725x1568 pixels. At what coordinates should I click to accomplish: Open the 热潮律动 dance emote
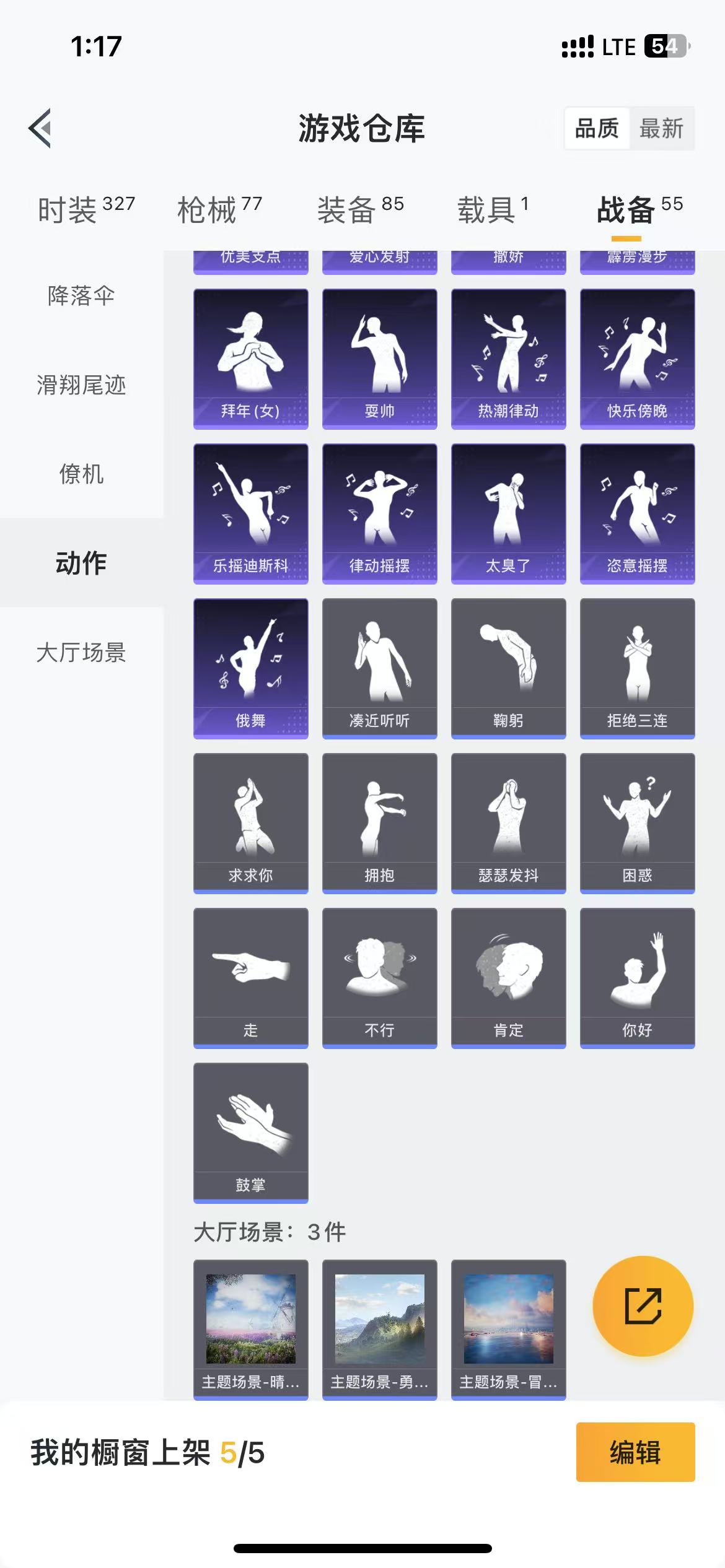[509, 359]
